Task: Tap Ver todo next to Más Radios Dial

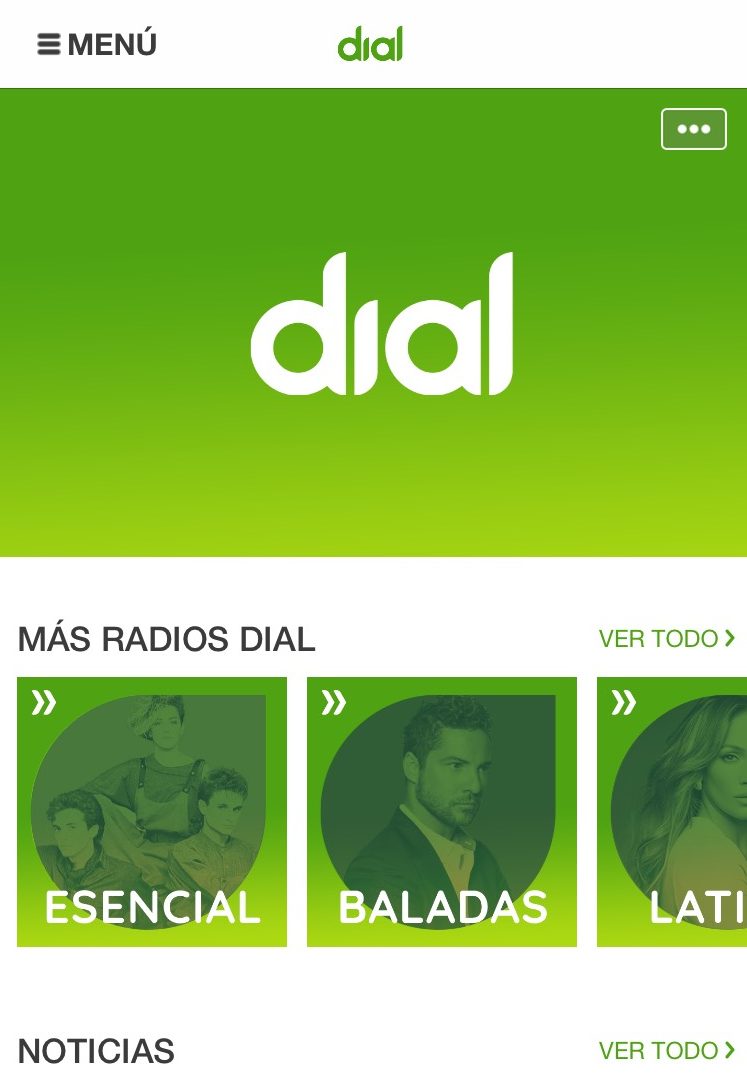Action: click(x=666, y=638)
